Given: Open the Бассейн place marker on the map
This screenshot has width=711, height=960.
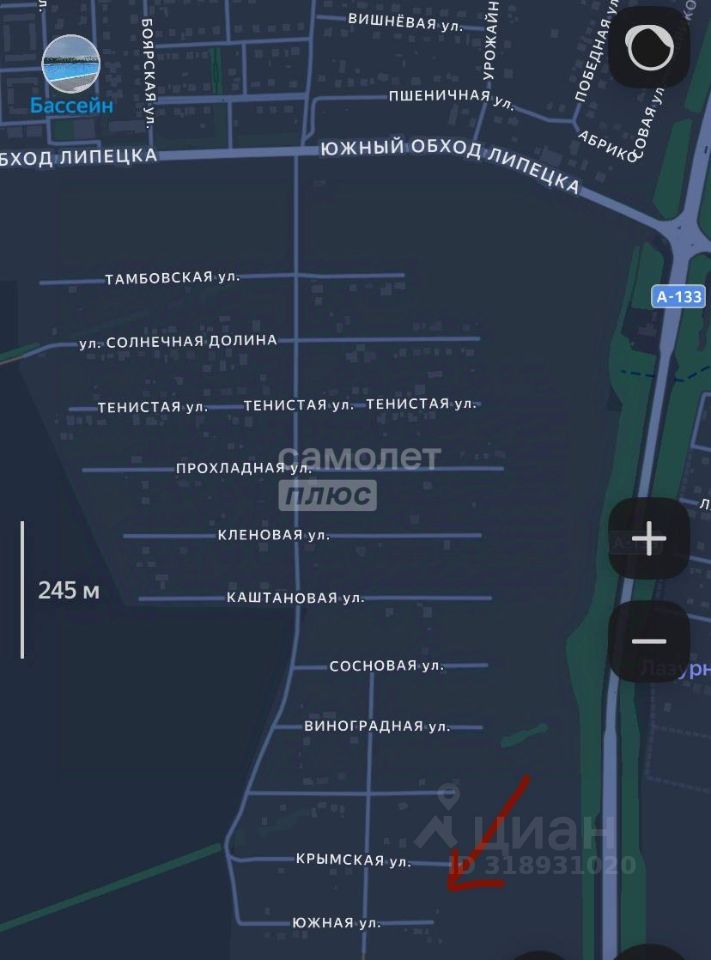Looking at the screenshot, I should (x=70, y=64).
